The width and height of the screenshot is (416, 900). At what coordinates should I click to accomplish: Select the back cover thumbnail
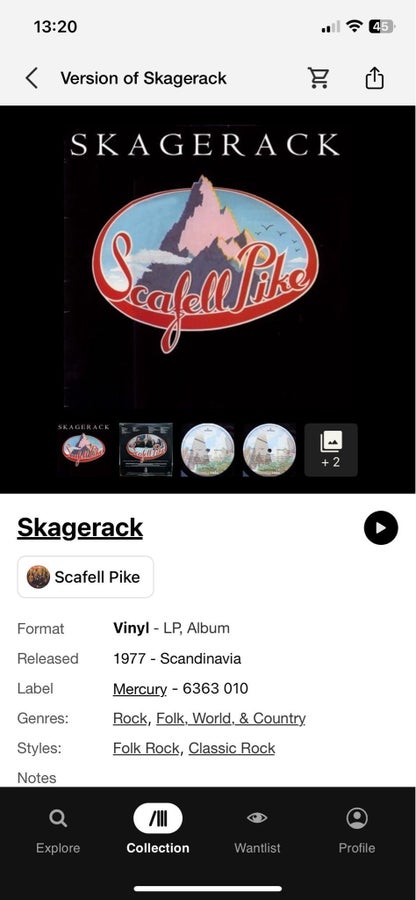[146, 449]
